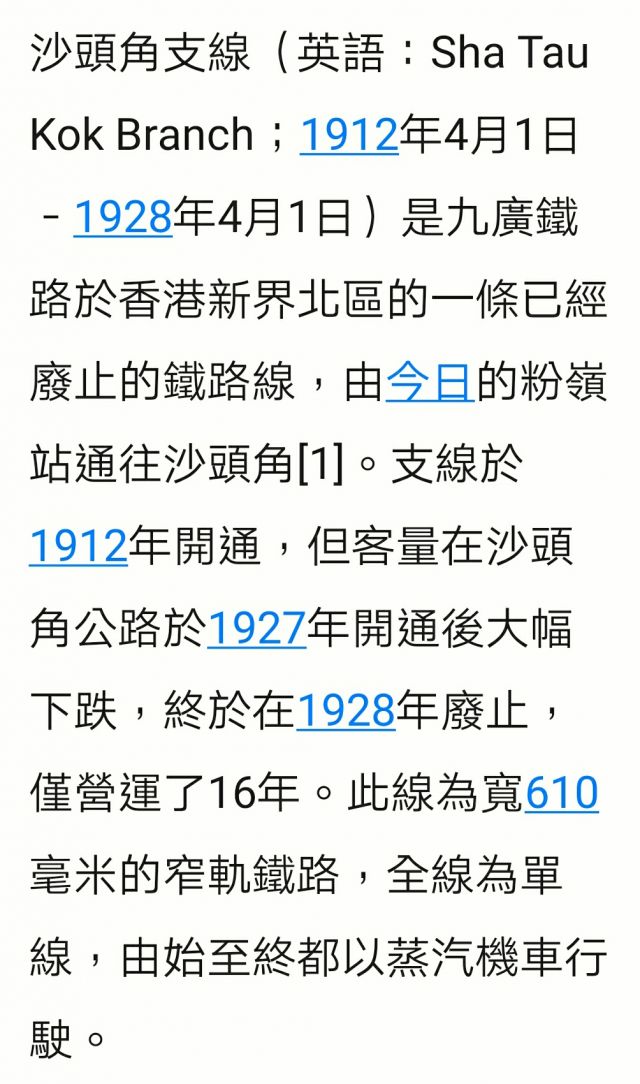Open the 610 毫米 gauge link
The height and width of the screenshot is (1084, 640).
tap(562, 793)
